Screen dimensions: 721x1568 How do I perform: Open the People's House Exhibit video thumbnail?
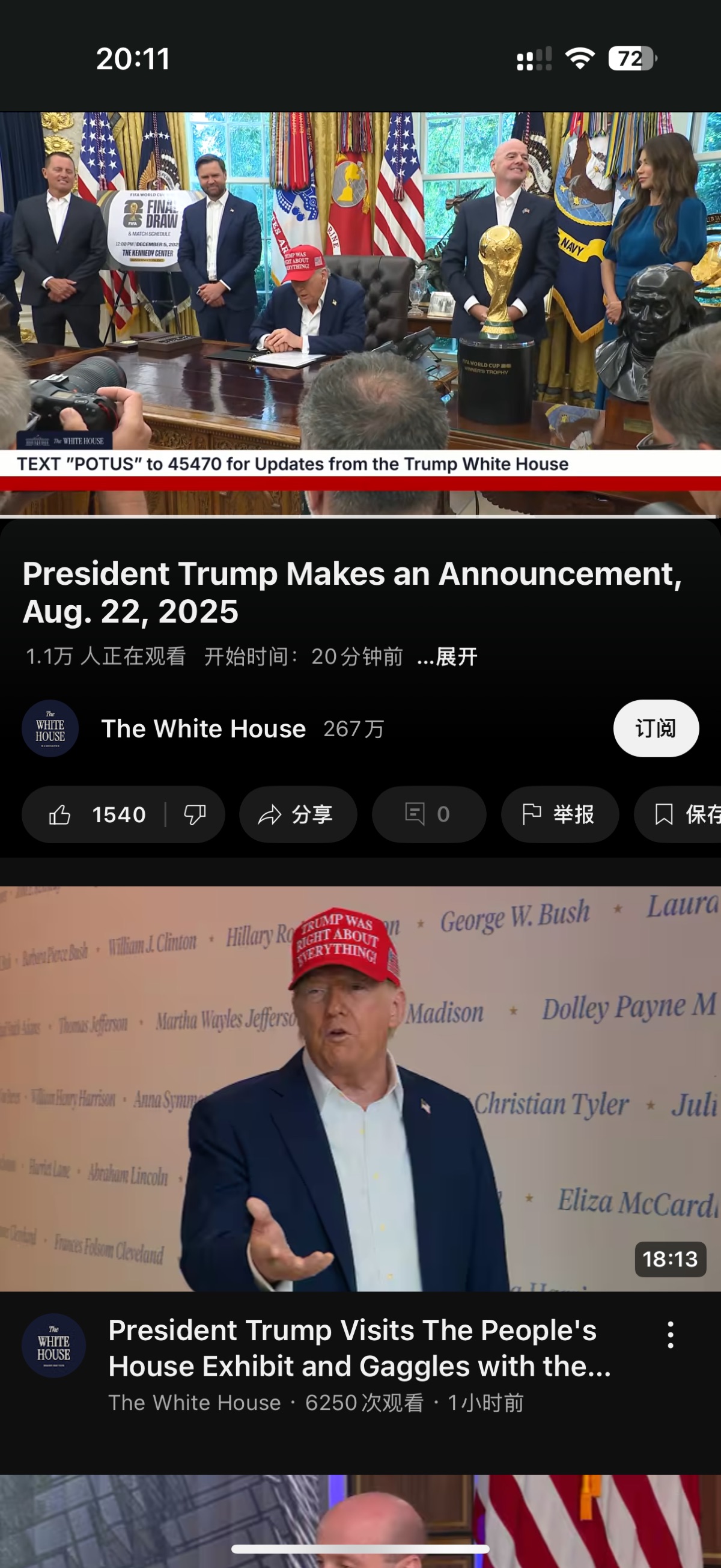click(360, 1088)
